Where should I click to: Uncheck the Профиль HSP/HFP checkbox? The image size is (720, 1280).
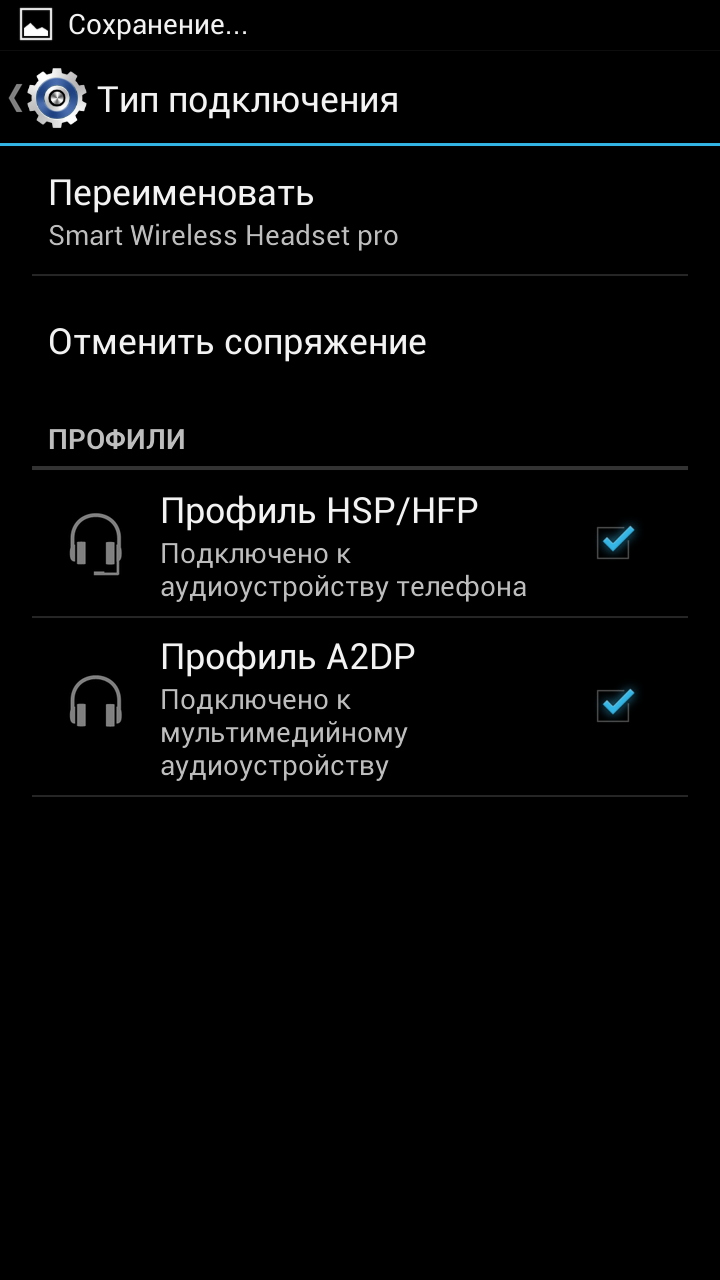[x=613, y=542]
